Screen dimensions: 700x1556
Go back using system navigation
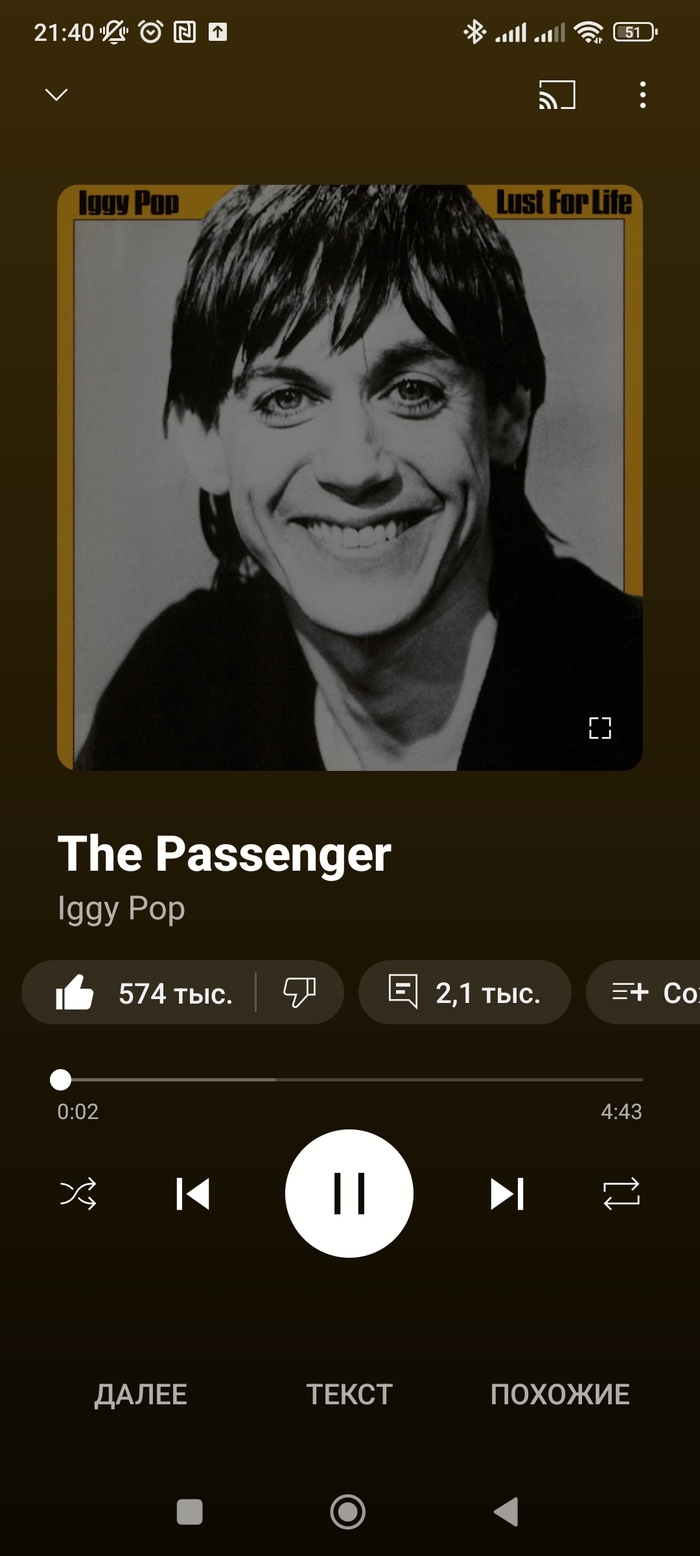pos(506,1512)
